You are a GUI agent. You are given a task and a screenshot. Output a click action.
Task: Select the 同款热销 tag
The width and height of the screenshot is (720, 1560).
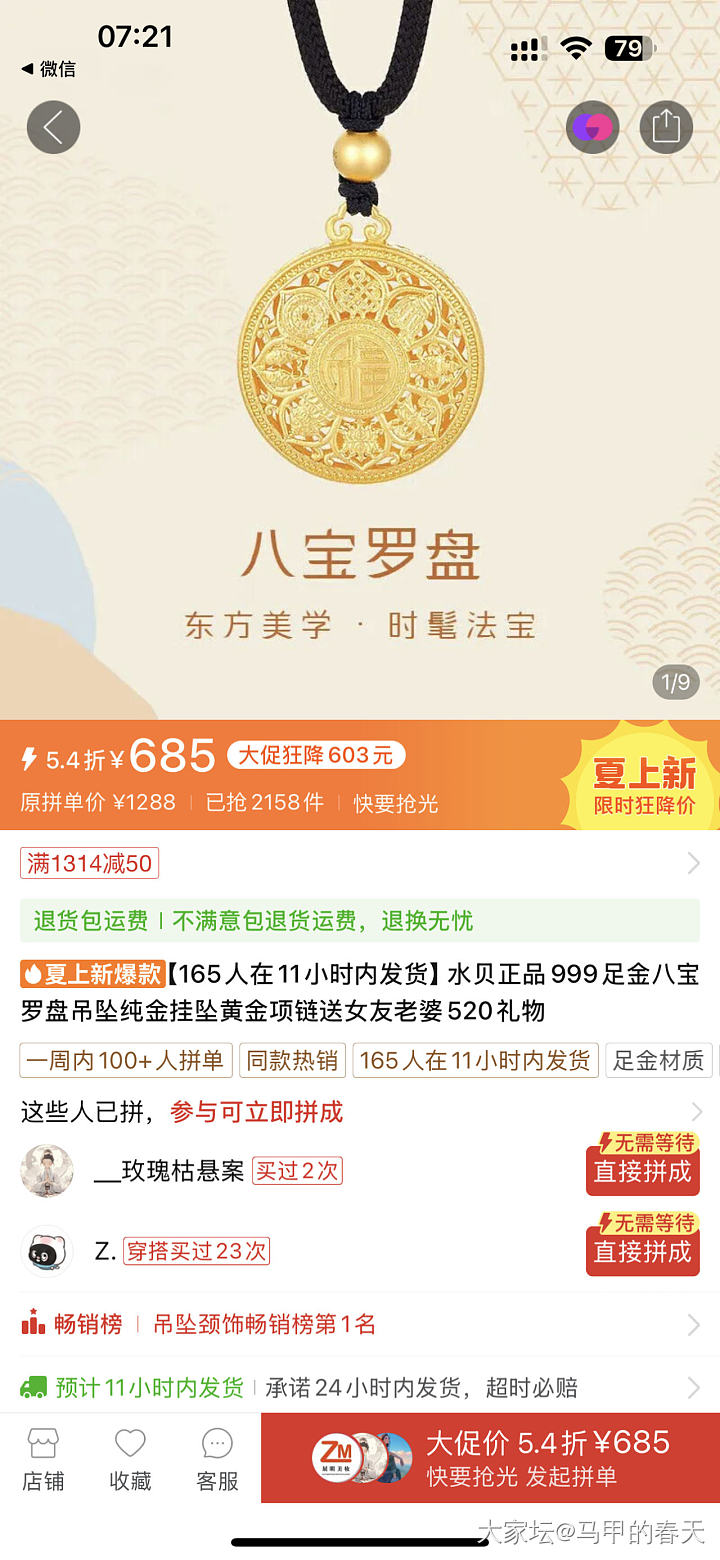point(292,1060)
